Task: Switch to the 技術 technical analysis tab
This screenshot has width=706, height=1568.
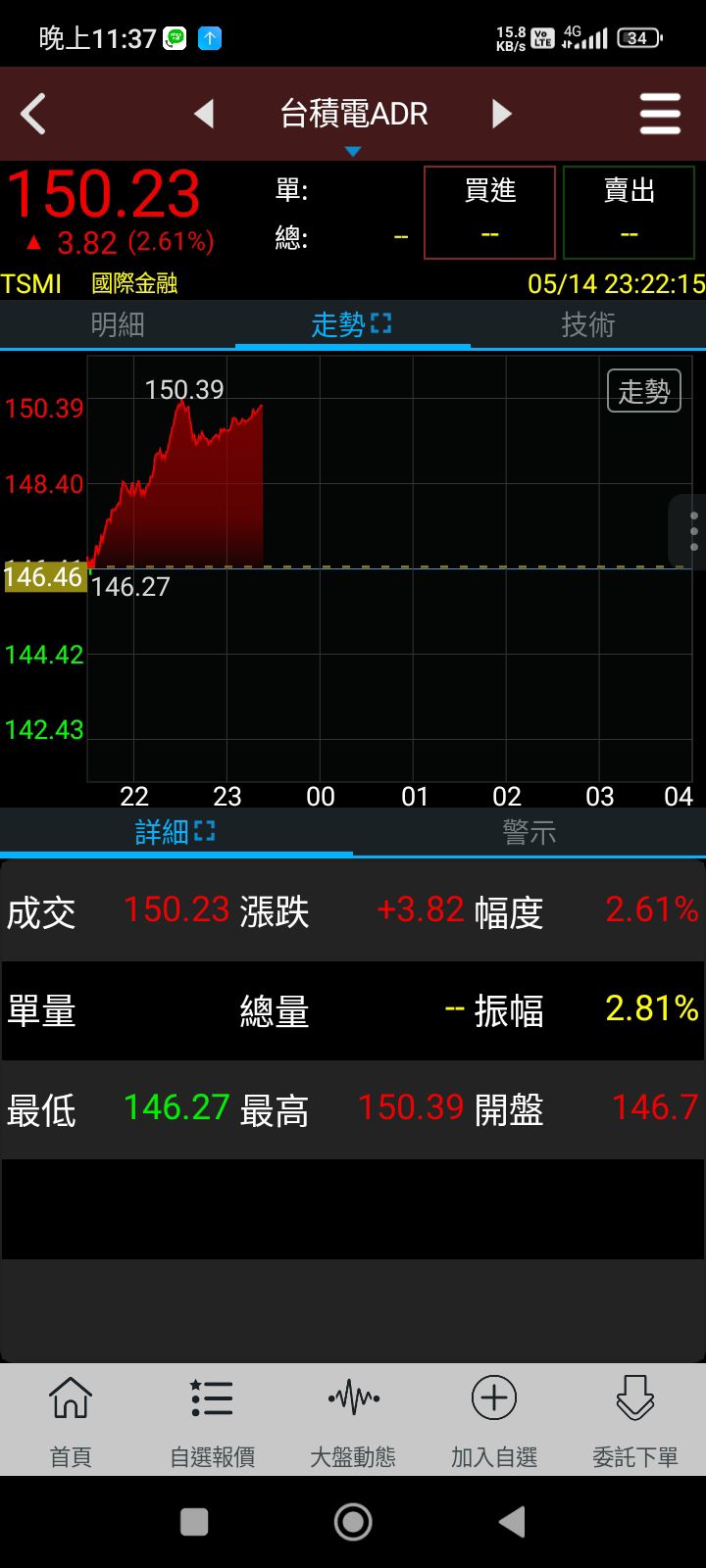Action: [587, 323]
